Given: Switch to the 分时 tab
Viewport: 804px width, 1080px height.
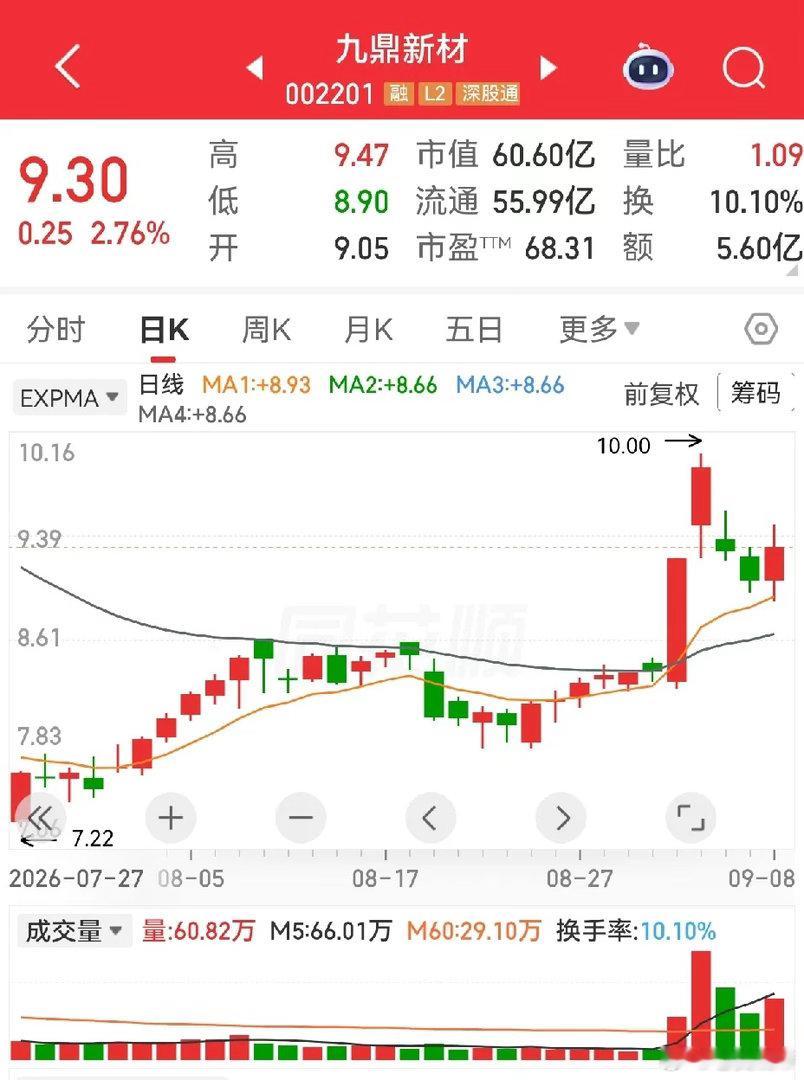Looking at the screenshot, I should pyautogui.click(x=55, y=330).
